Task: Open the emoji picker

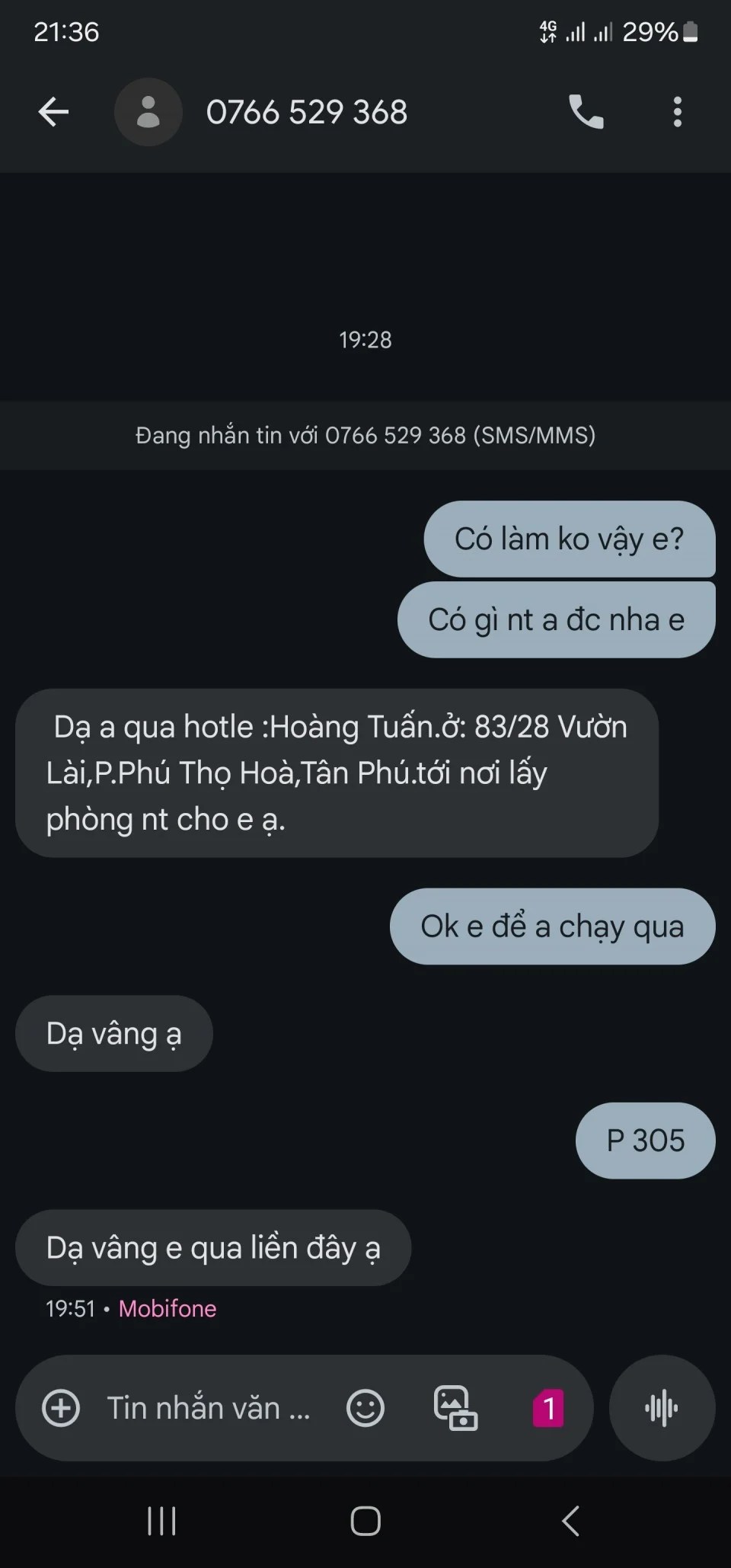Action: [365, 1408]
